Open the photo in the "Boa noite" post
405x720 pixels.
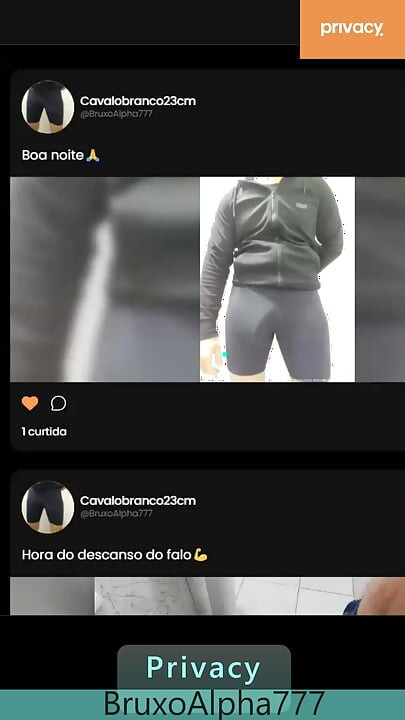pyautogui.click(x=208, y=279)
